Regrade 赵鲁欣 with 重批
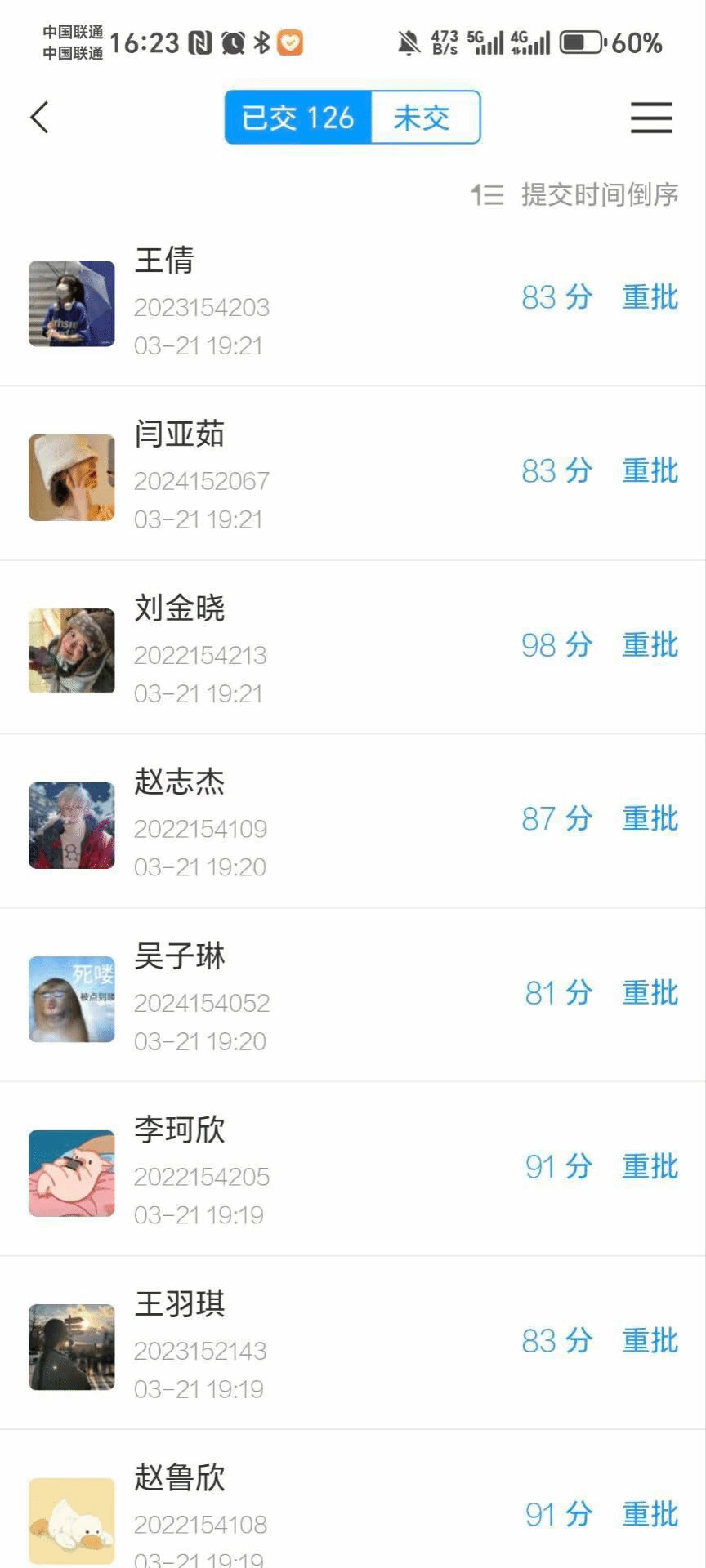706x1568 pixels. tap(650, 1515)
